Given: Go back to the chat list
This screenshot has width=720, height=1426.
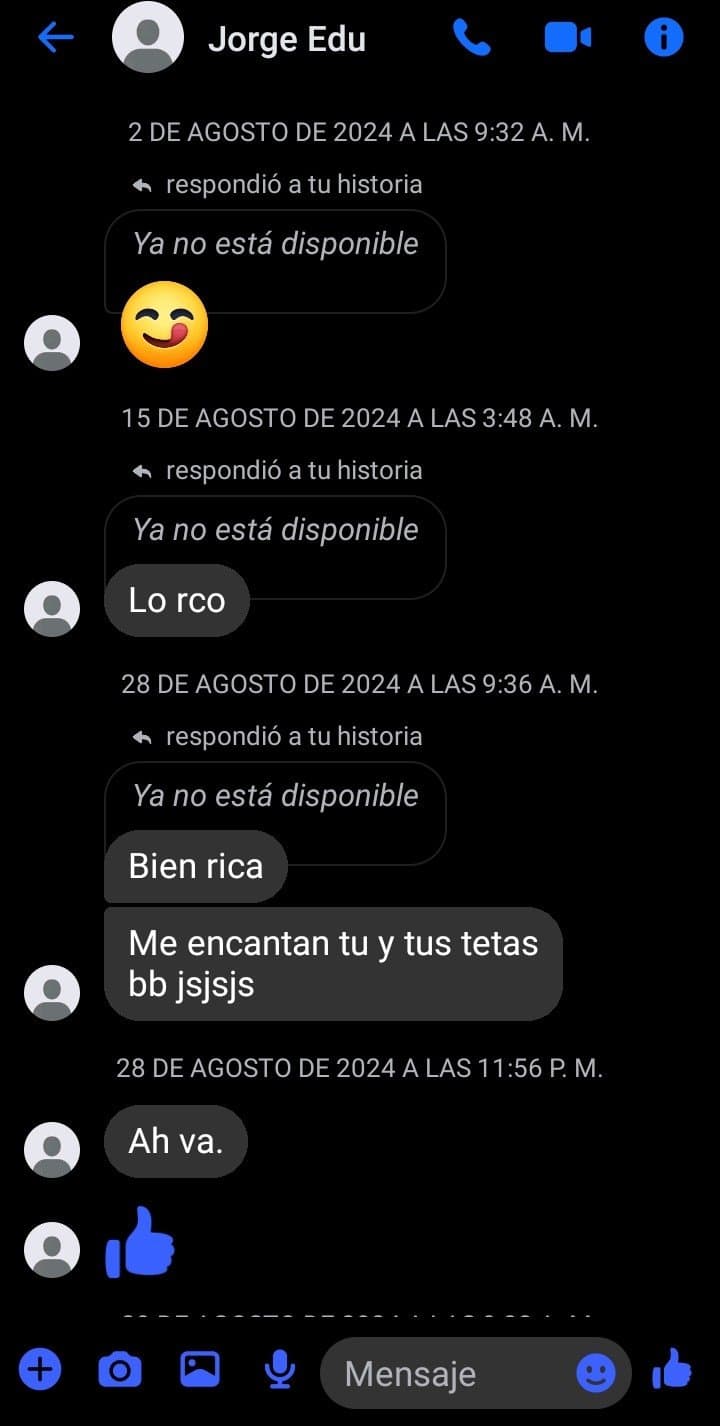Looking at the screenshot, I should (x=57, y=38).
